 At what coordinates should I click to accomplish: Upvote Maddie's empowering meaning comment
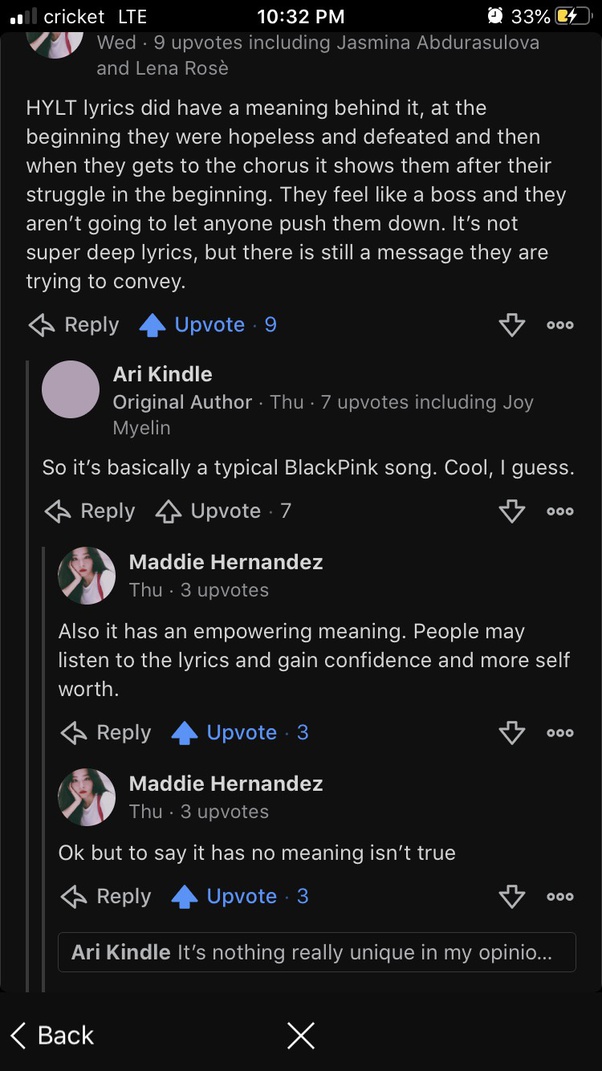pyautogui.click(x=227, y=733)
